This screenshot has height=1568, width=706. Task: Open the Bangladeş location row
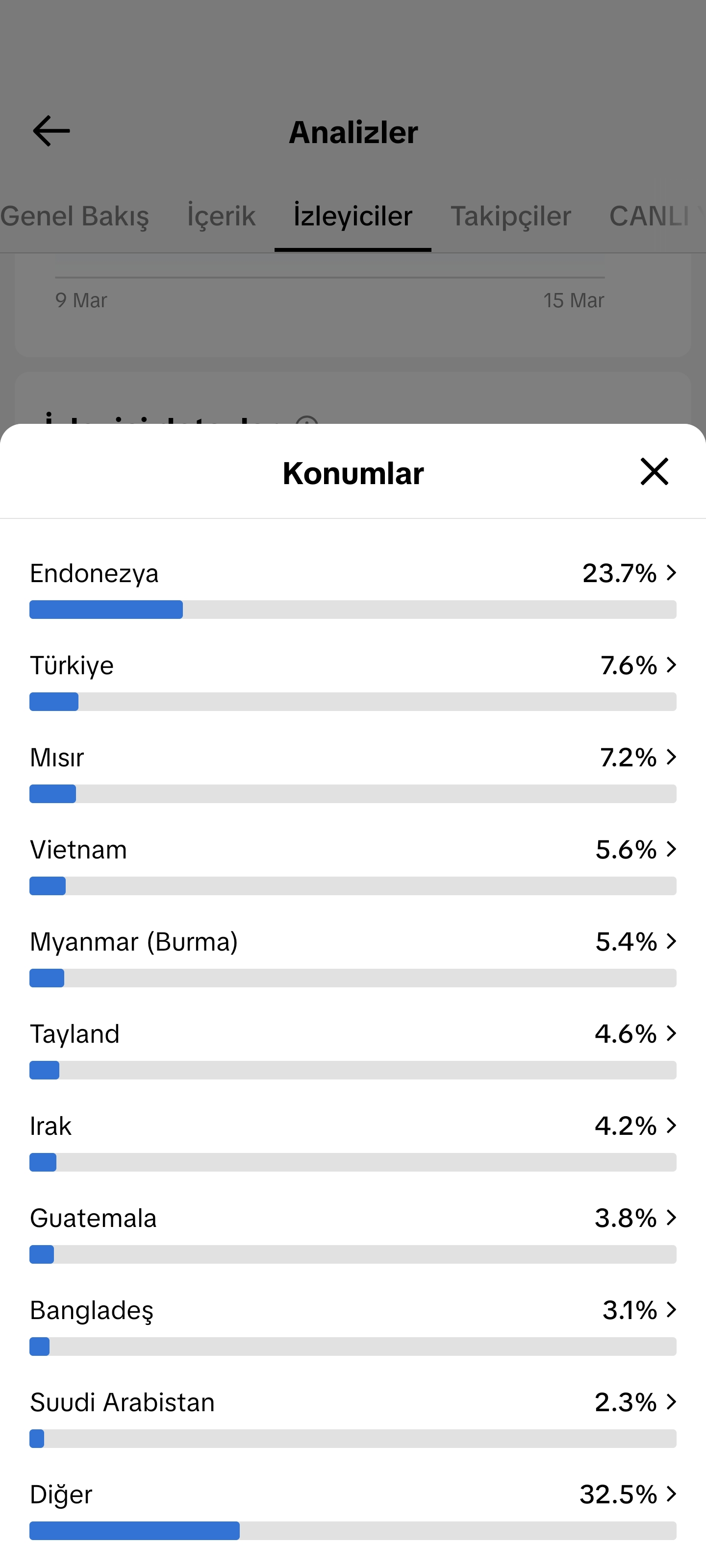point(353,1325)
